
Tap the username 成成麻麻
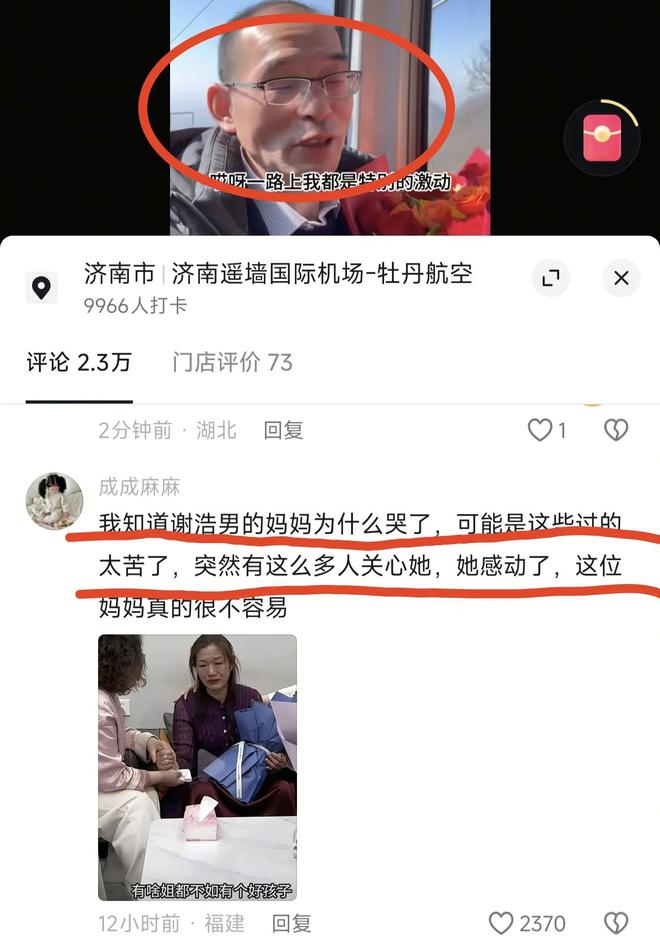click(x=139, y=487)
